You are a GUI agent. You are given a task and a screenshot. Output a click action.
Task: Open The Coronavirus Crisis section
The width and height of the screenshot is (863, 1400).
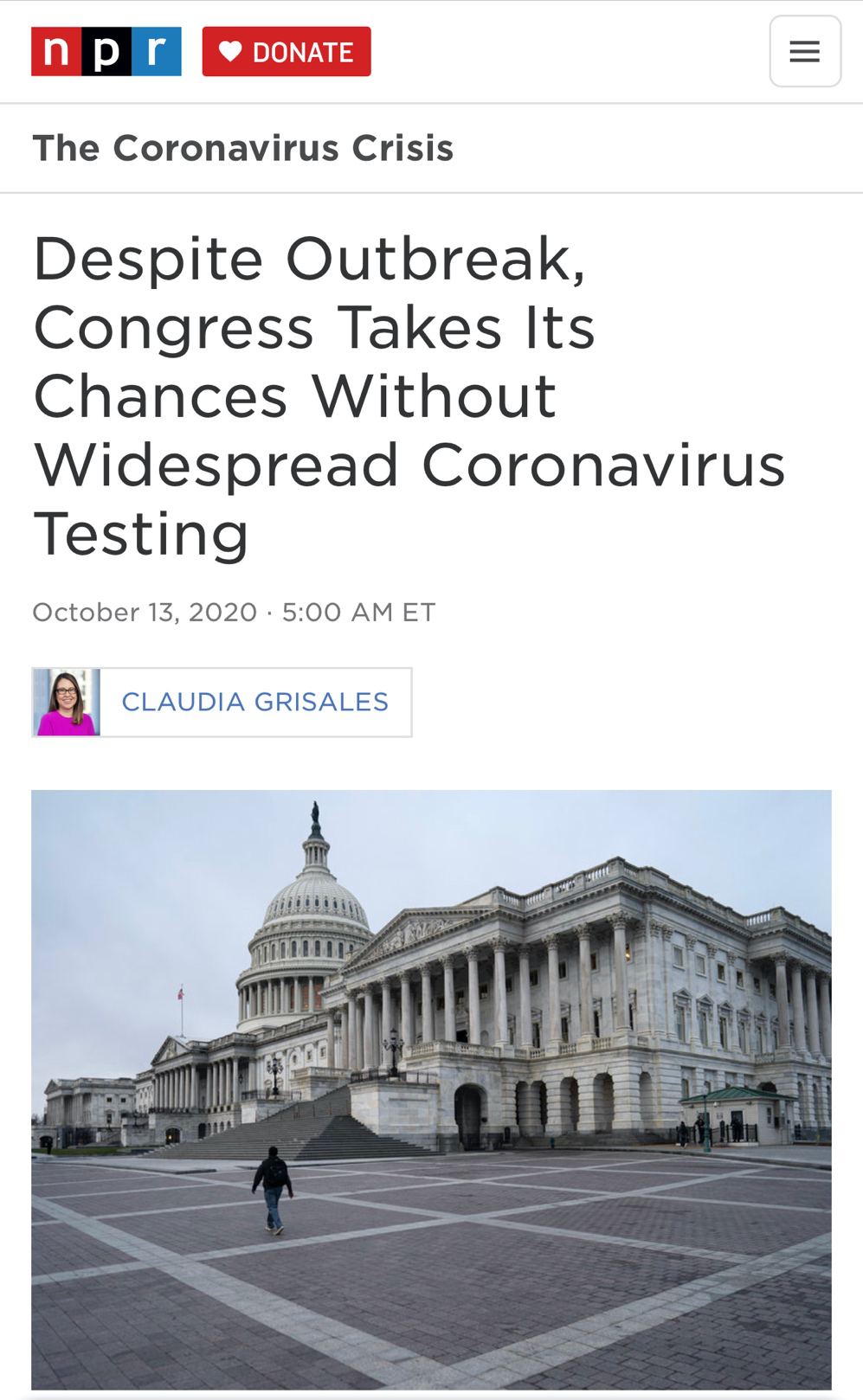(x=243, y=148)
